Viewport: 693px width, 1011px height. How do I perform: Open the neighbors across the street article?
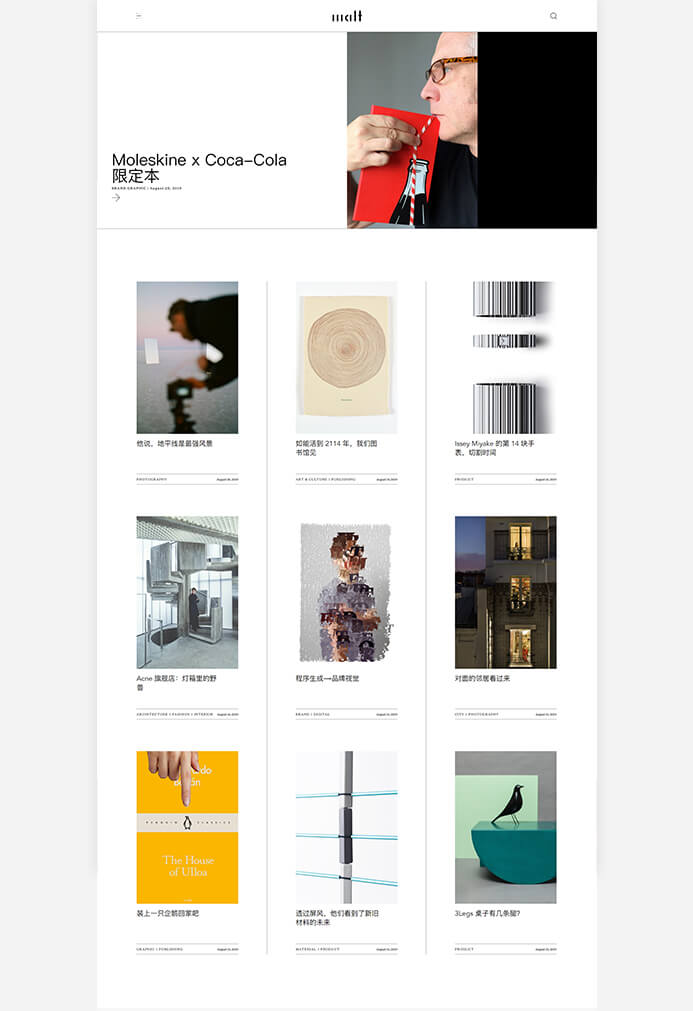click(505, 592)
